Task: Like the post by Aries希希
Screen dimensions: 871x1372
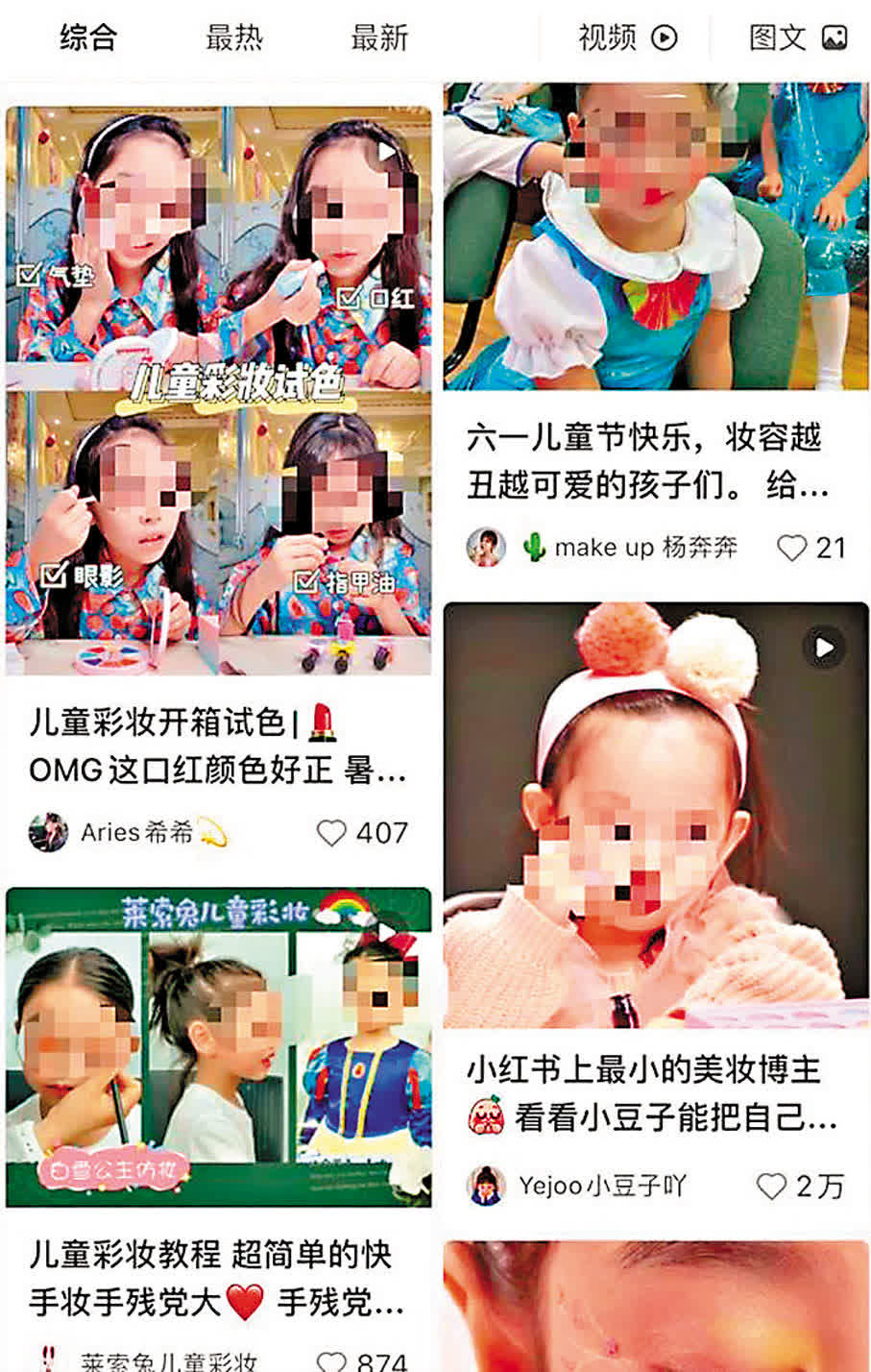Action: point(332,832)
